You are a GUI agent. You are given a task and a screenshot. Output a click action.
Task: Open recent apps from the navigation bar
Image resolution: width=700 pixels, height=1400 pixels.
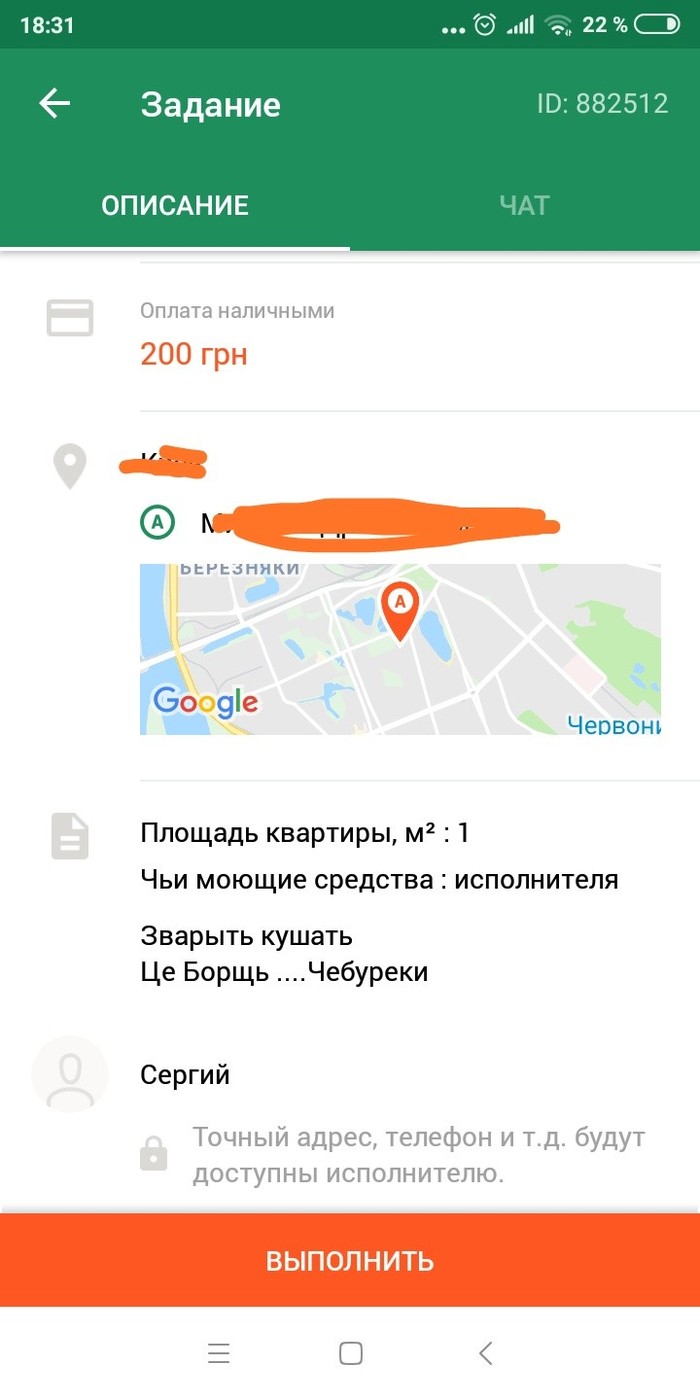pyautogui.click(x=219, y=1353)
